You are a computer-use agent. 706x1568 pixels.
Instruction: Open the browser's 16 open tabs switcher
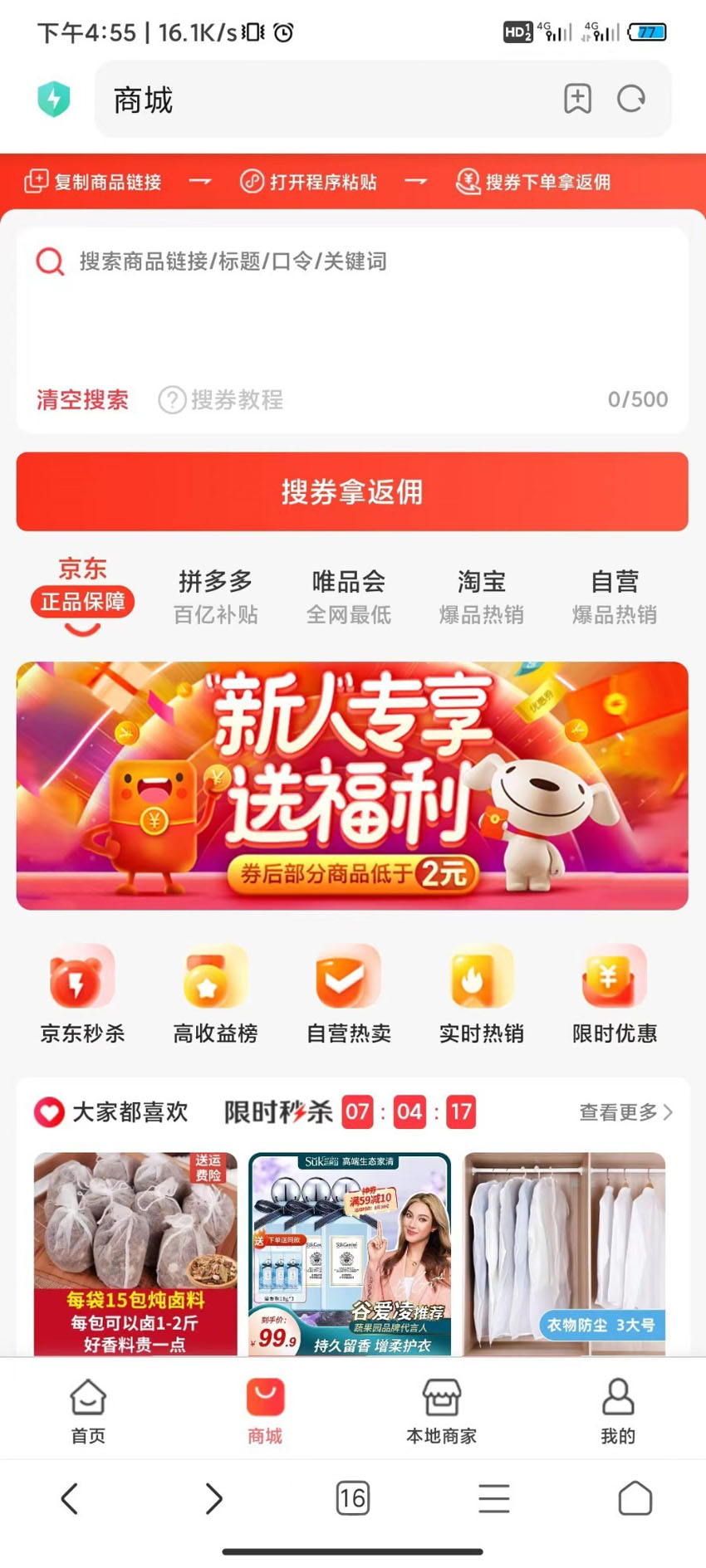pyautogui.click(x=352, y=1498)
